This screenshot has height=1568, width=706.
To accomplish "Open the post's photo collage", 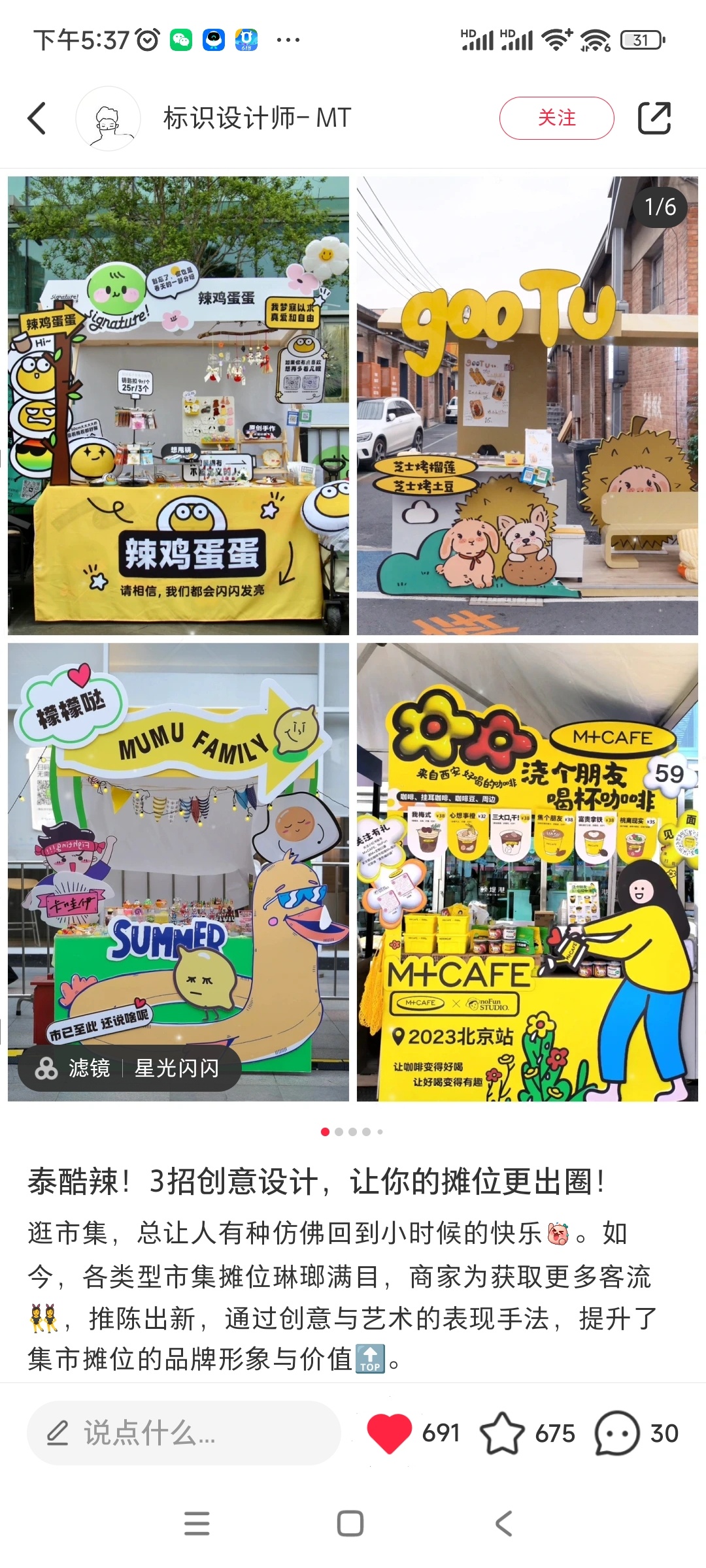I will point(353,639).
